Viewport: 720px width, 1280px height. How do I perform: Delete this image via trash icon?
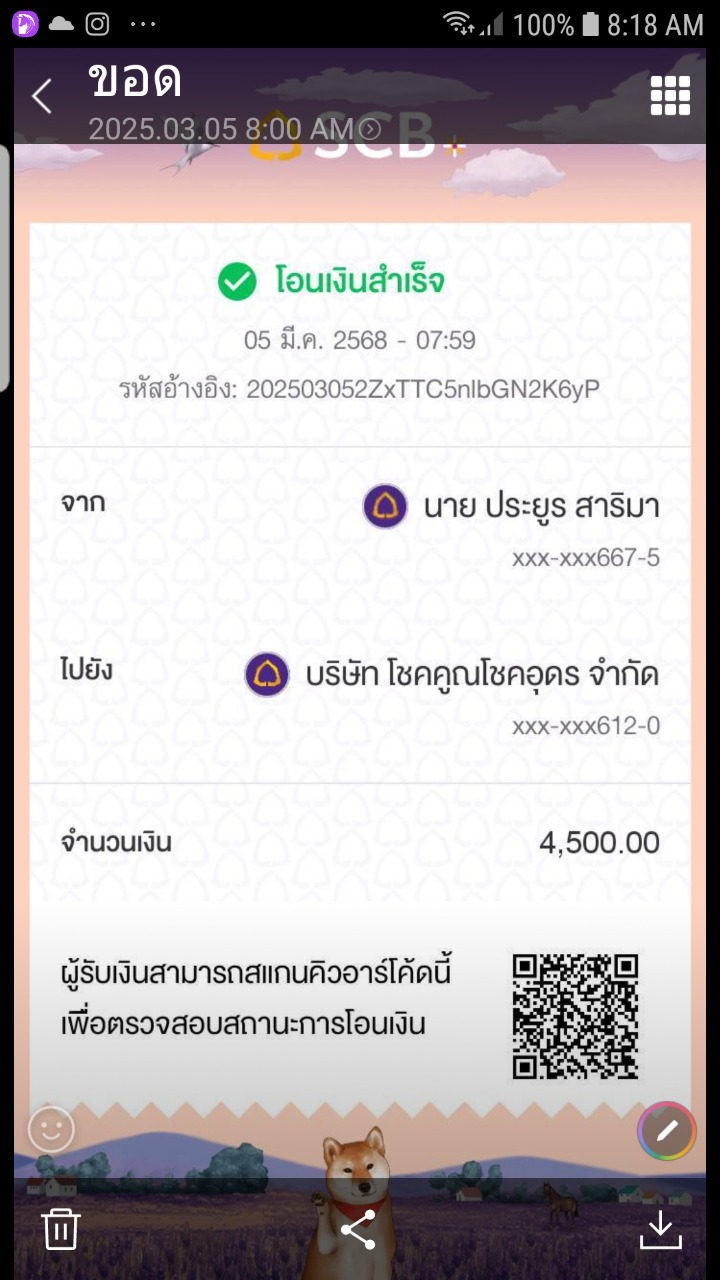click(x=61, y=1228)
